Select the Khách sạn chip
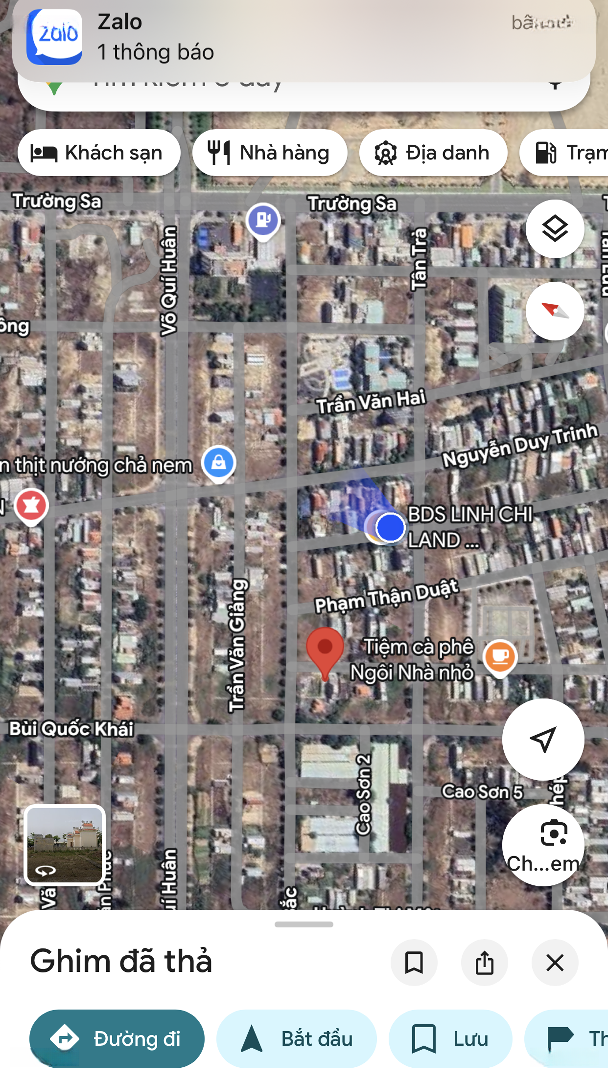 click(98, 153)
